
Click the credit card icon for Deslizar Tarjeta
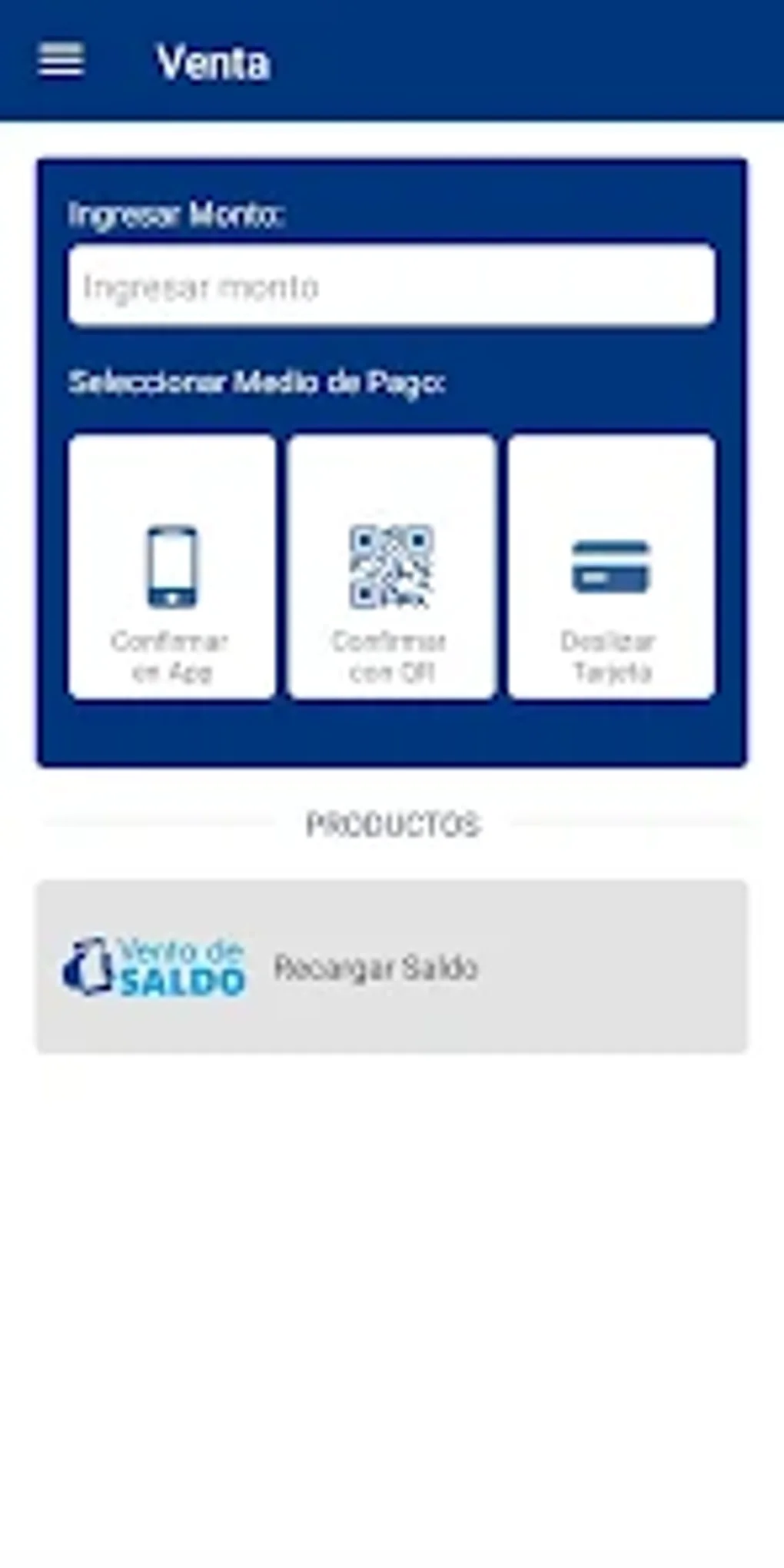coord(610,566)
